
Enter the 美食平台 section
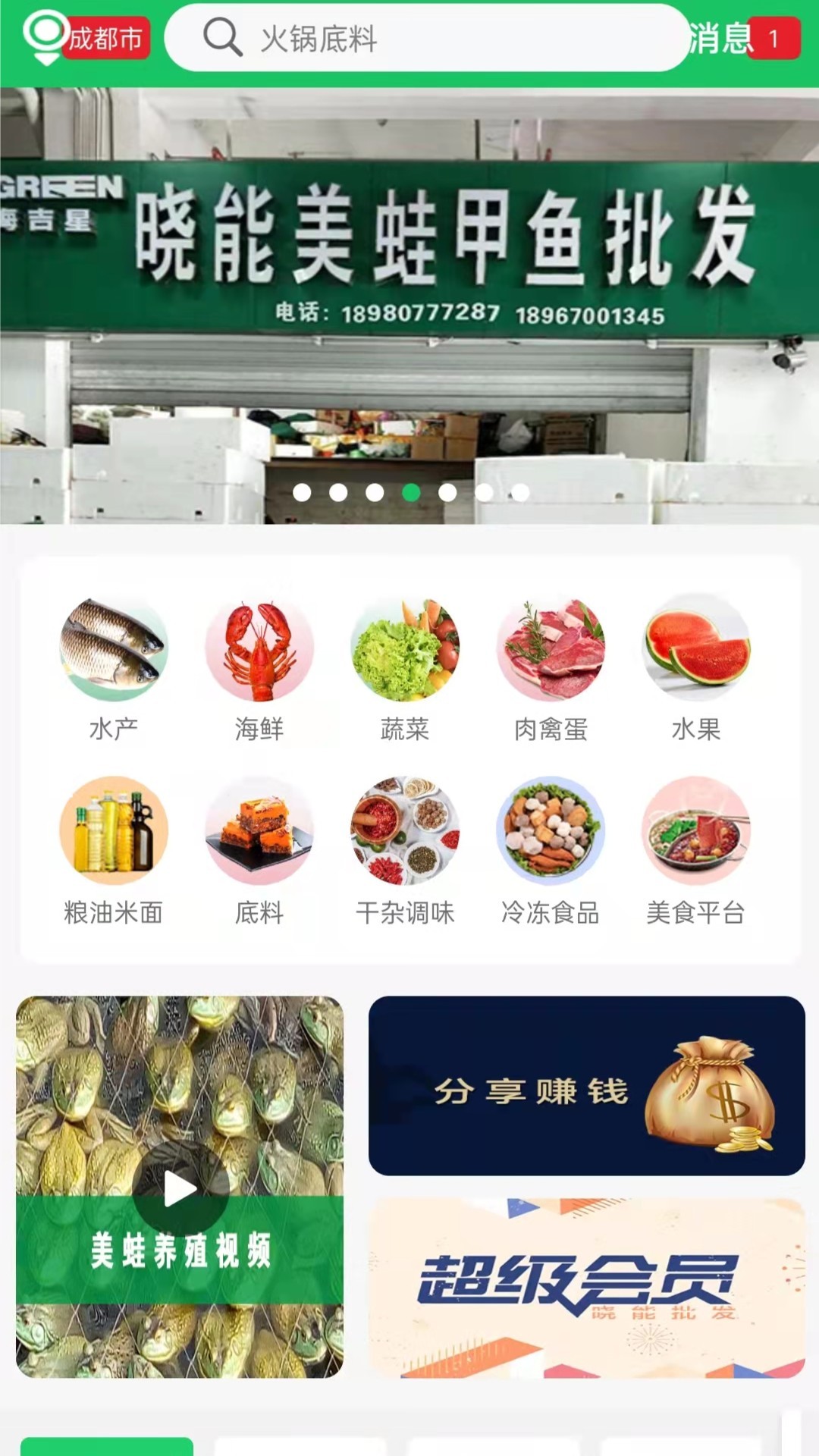point(696,851)
